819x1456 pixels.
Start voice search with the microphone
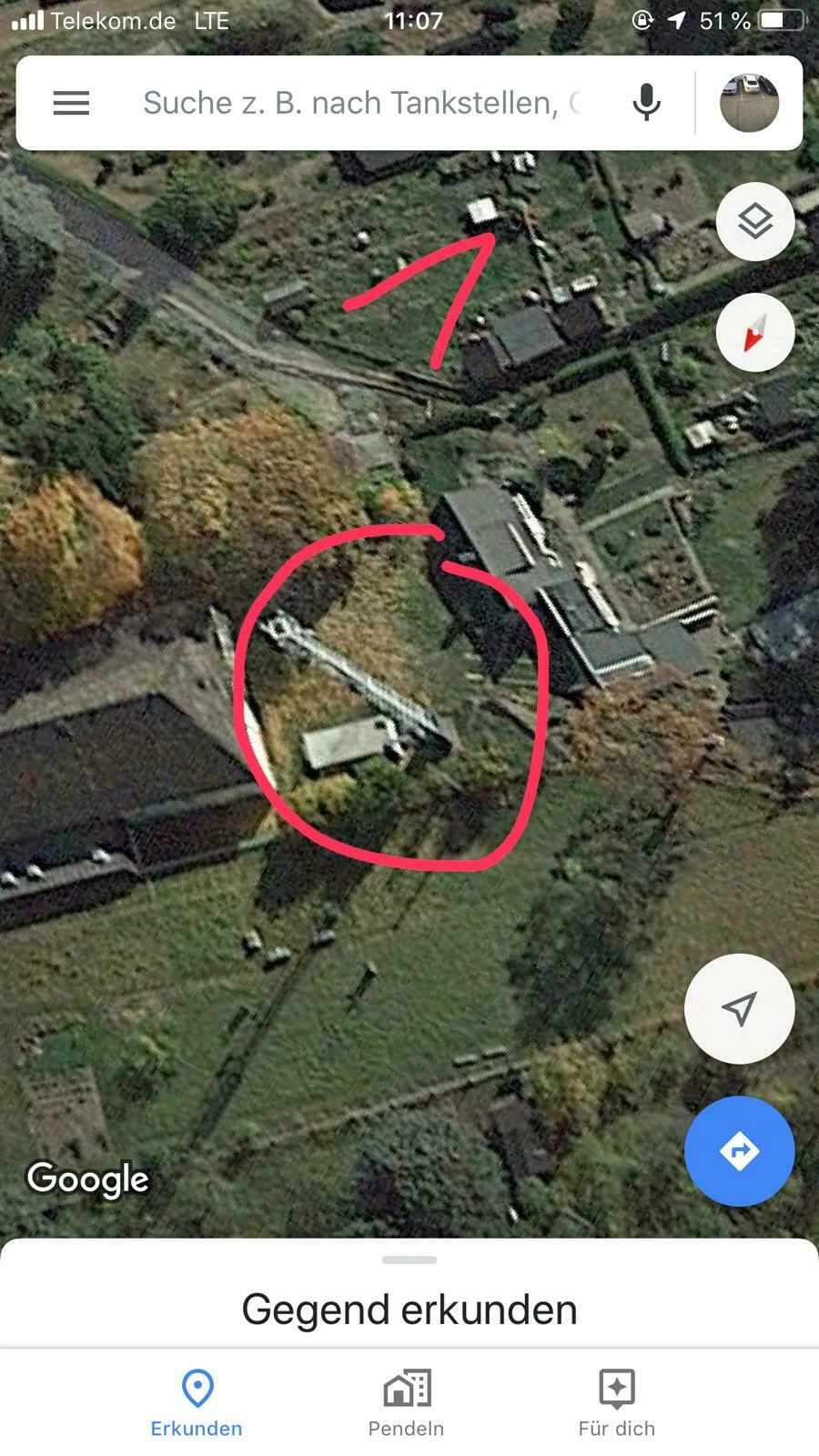646,103
